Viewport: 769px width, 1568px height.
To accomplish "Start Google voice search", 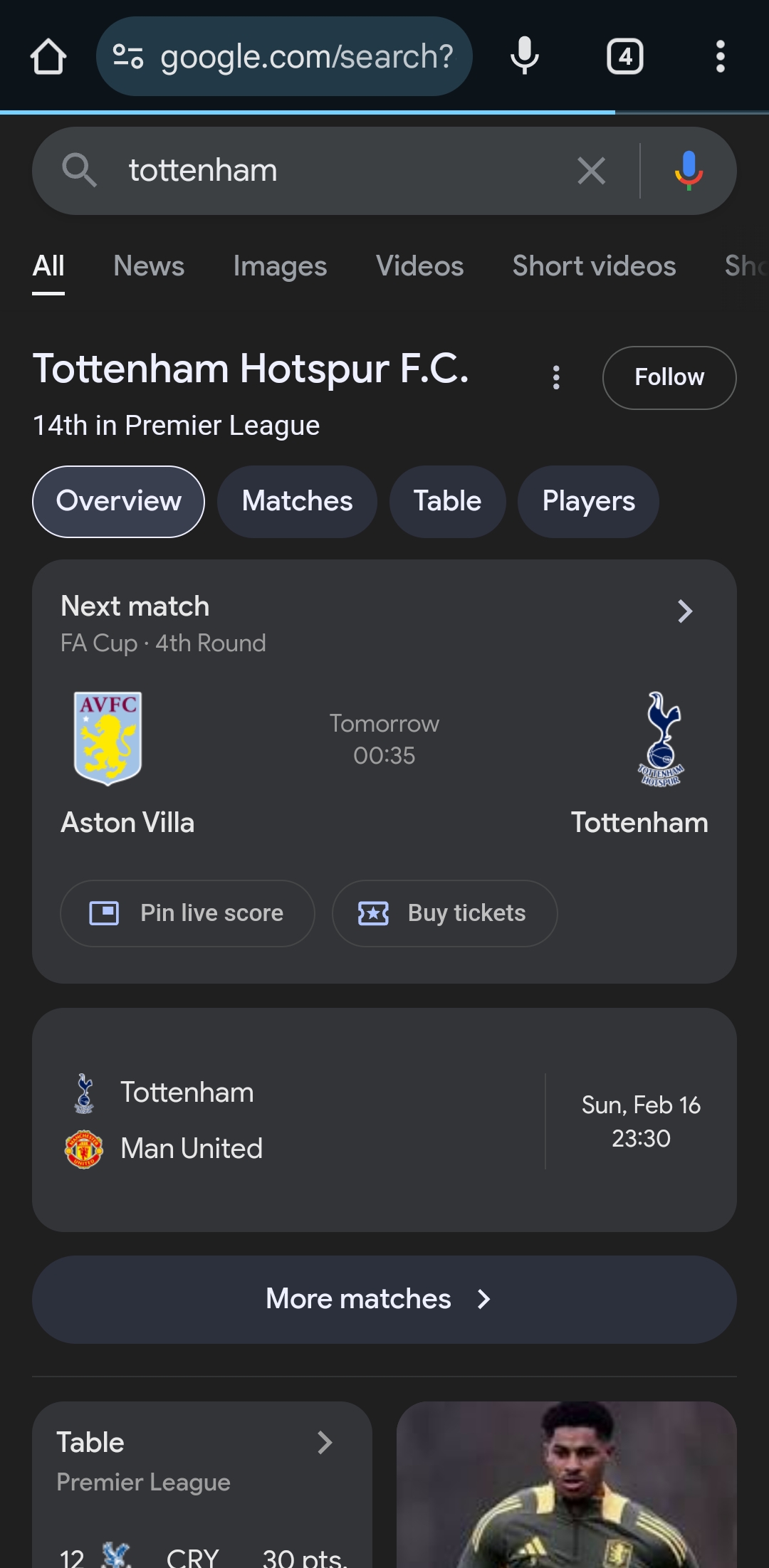I will (x=689, y=171).
